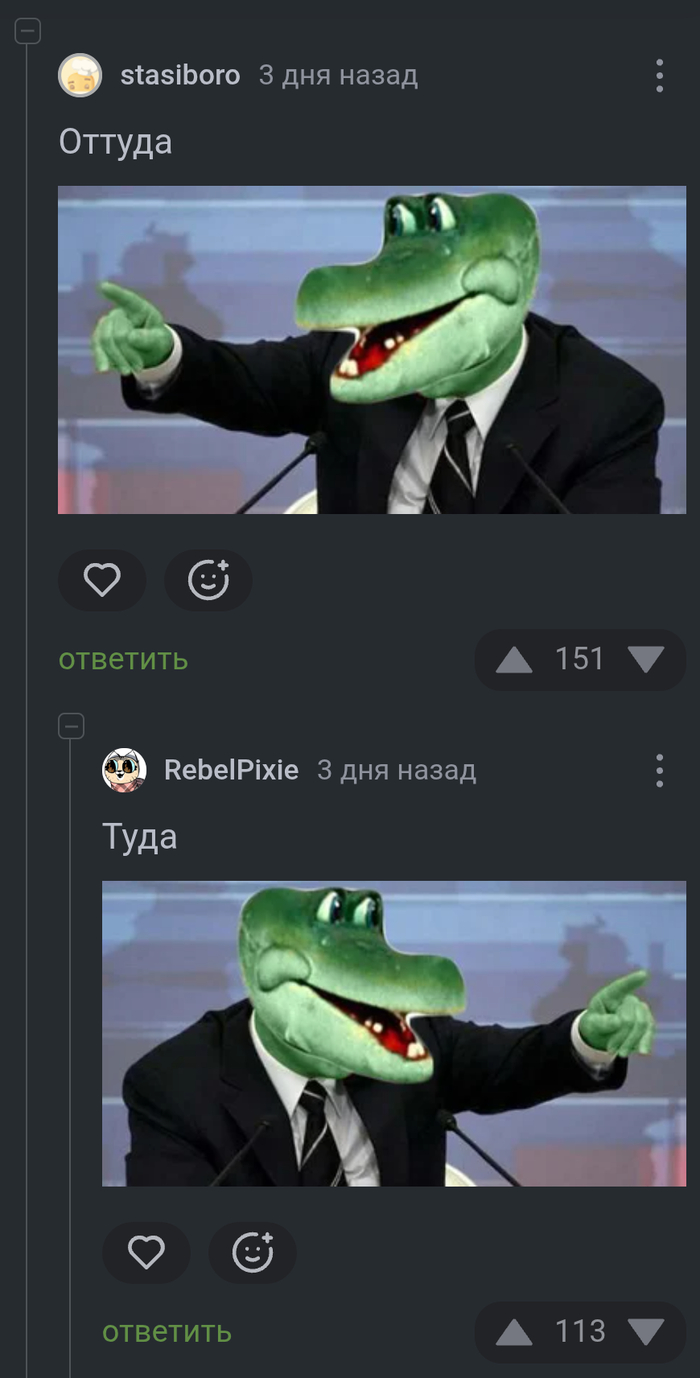Add emoji reaction to RebelPixie's comment

(x=252, y=1252)
